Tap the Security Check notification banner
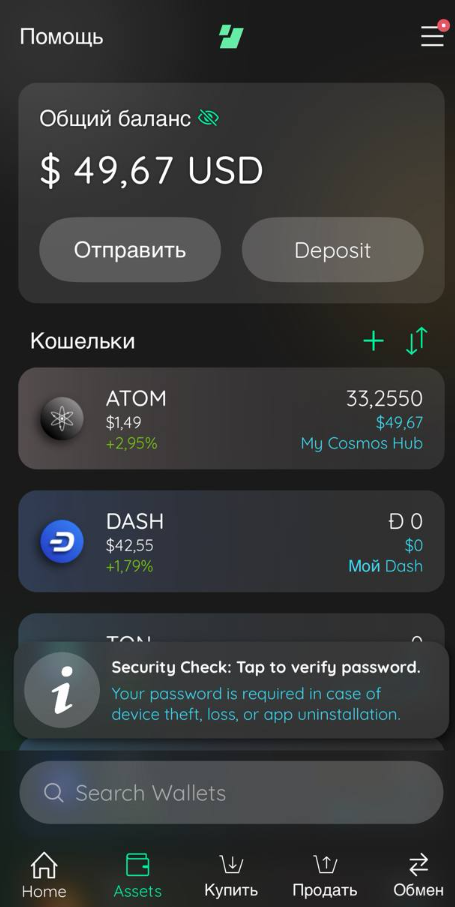Image resolution: width=455 pixels, height=907 pixels. click(231, 690)
